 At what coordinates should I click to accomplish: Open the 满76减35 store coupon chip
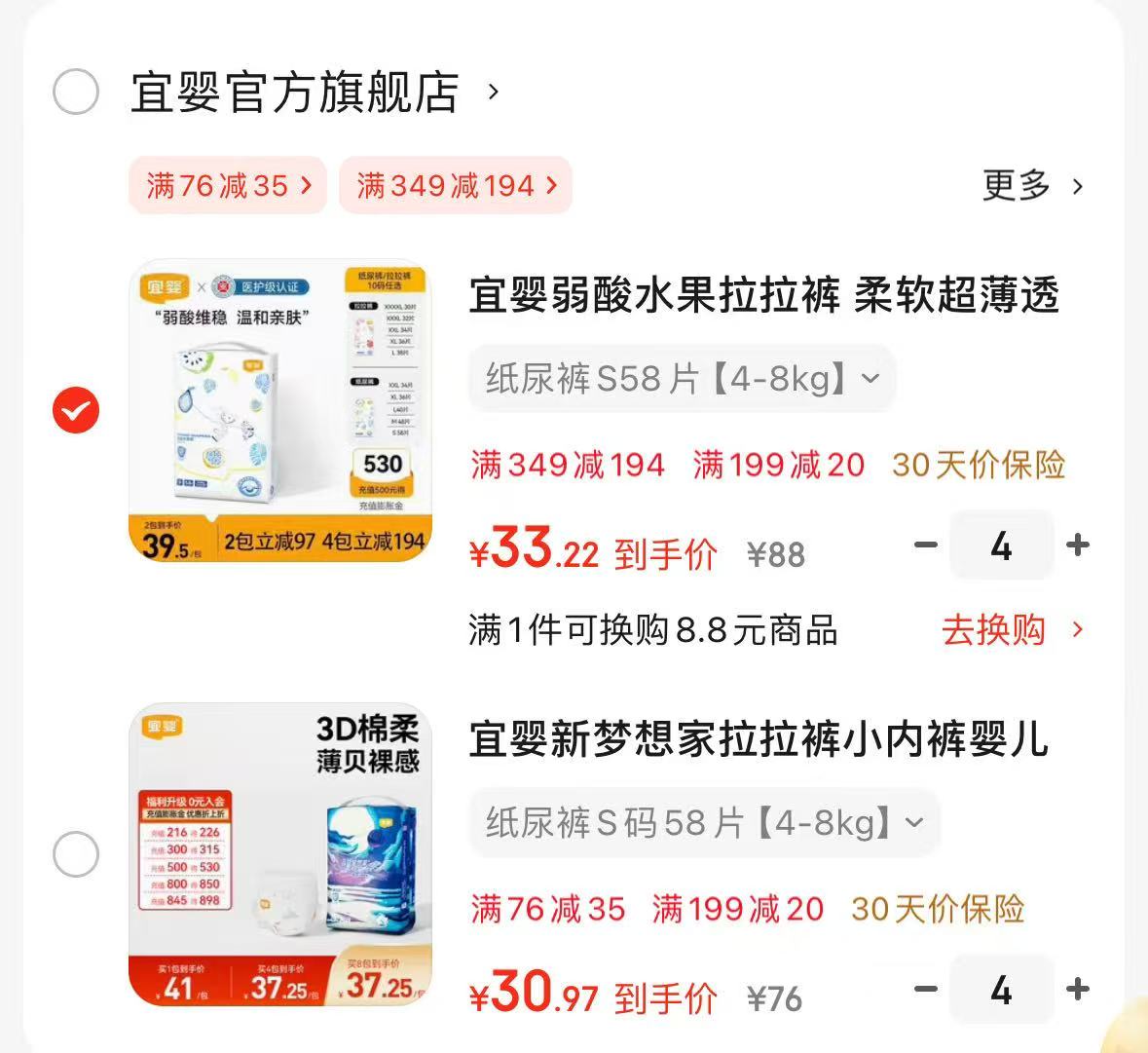click(228, 185)
